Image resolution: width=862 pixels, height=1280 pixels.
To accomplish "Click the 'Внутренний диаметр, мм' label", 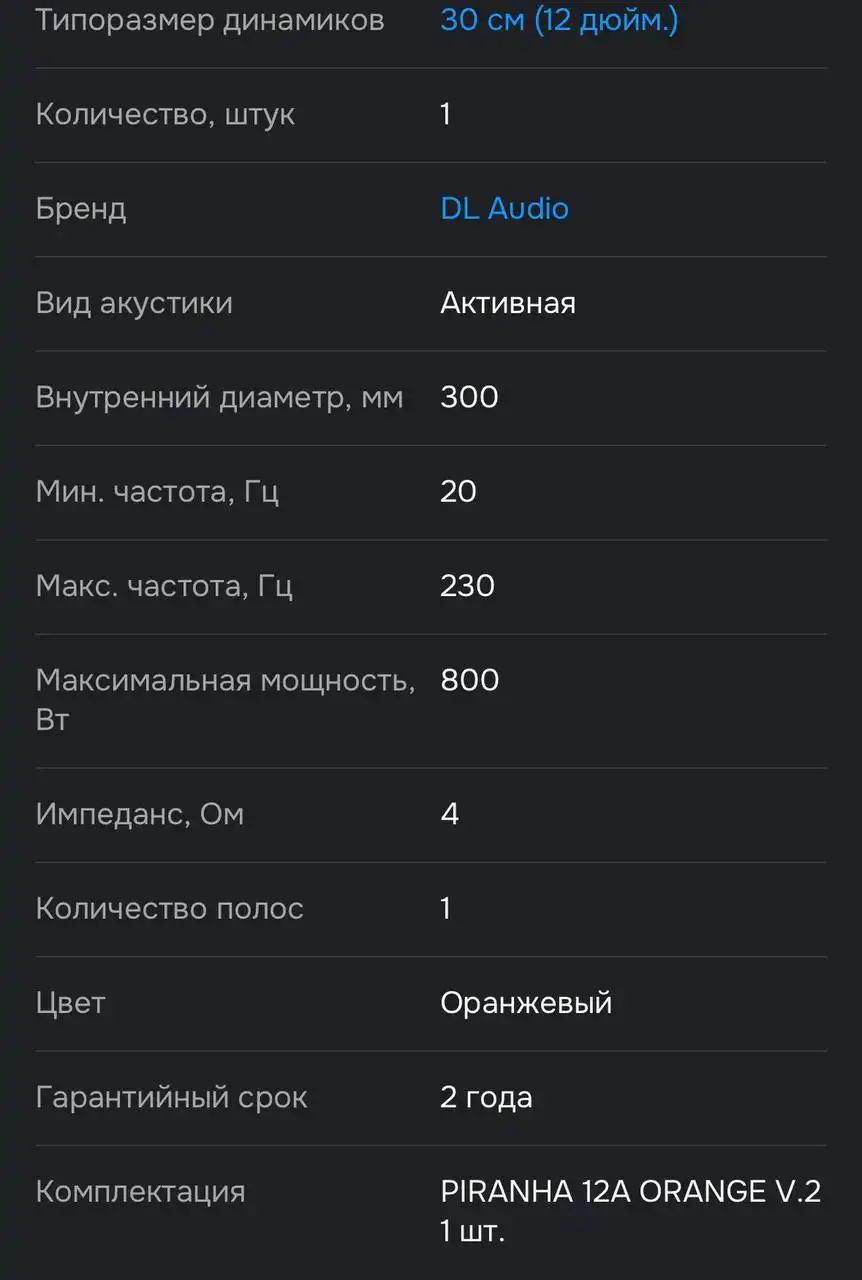I will [219, 397].
